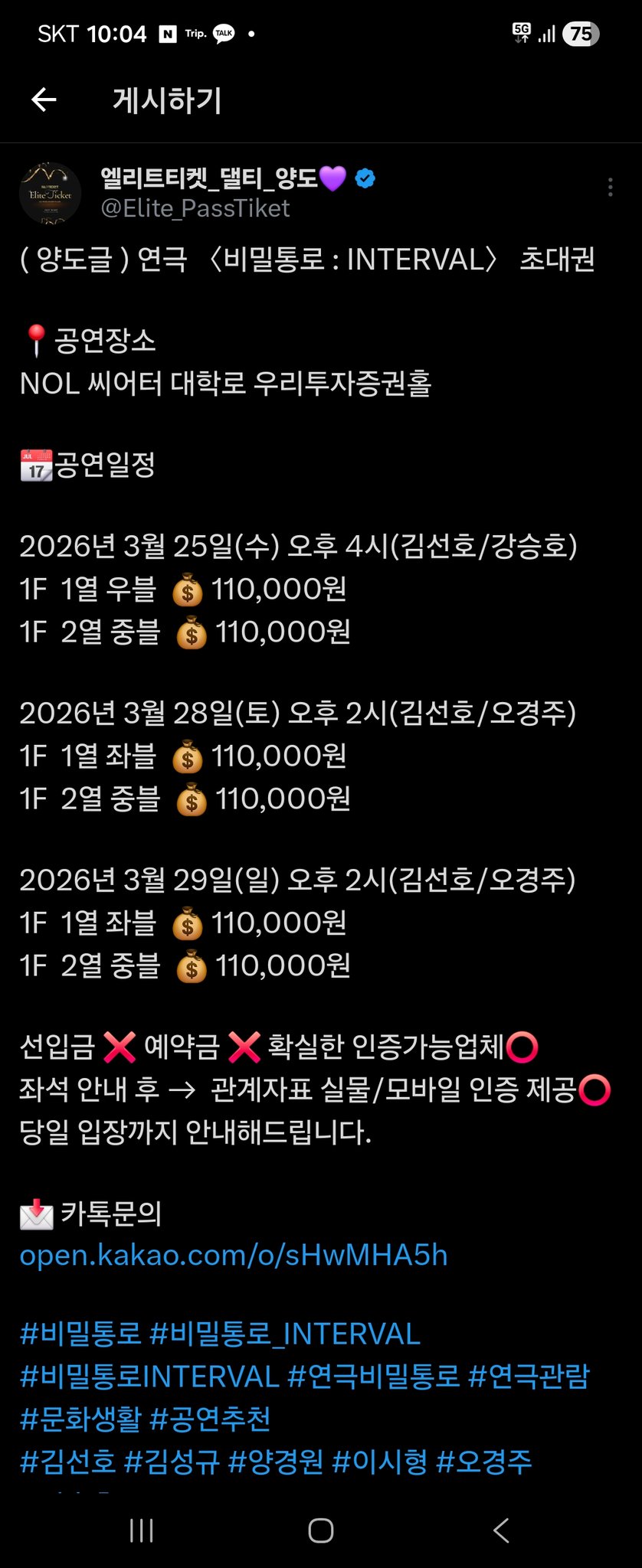Open the #김선호 hashtag
642x1568 pixels.
pyautogui.click(x=67, y=1462)
